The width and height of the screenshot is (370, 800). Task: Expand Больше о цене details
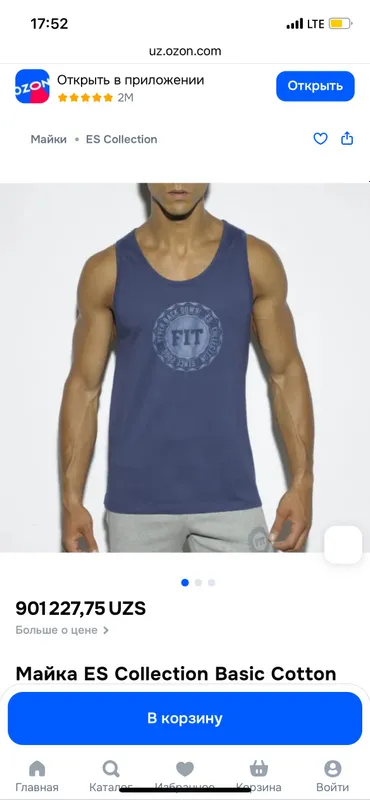coord(62,630)
